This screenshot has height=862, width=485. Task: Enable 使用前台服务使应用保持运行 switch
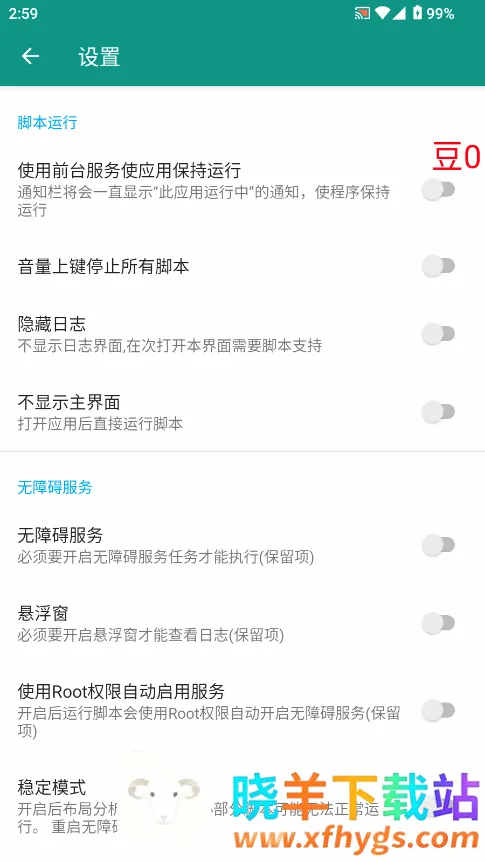click(438, 190)
